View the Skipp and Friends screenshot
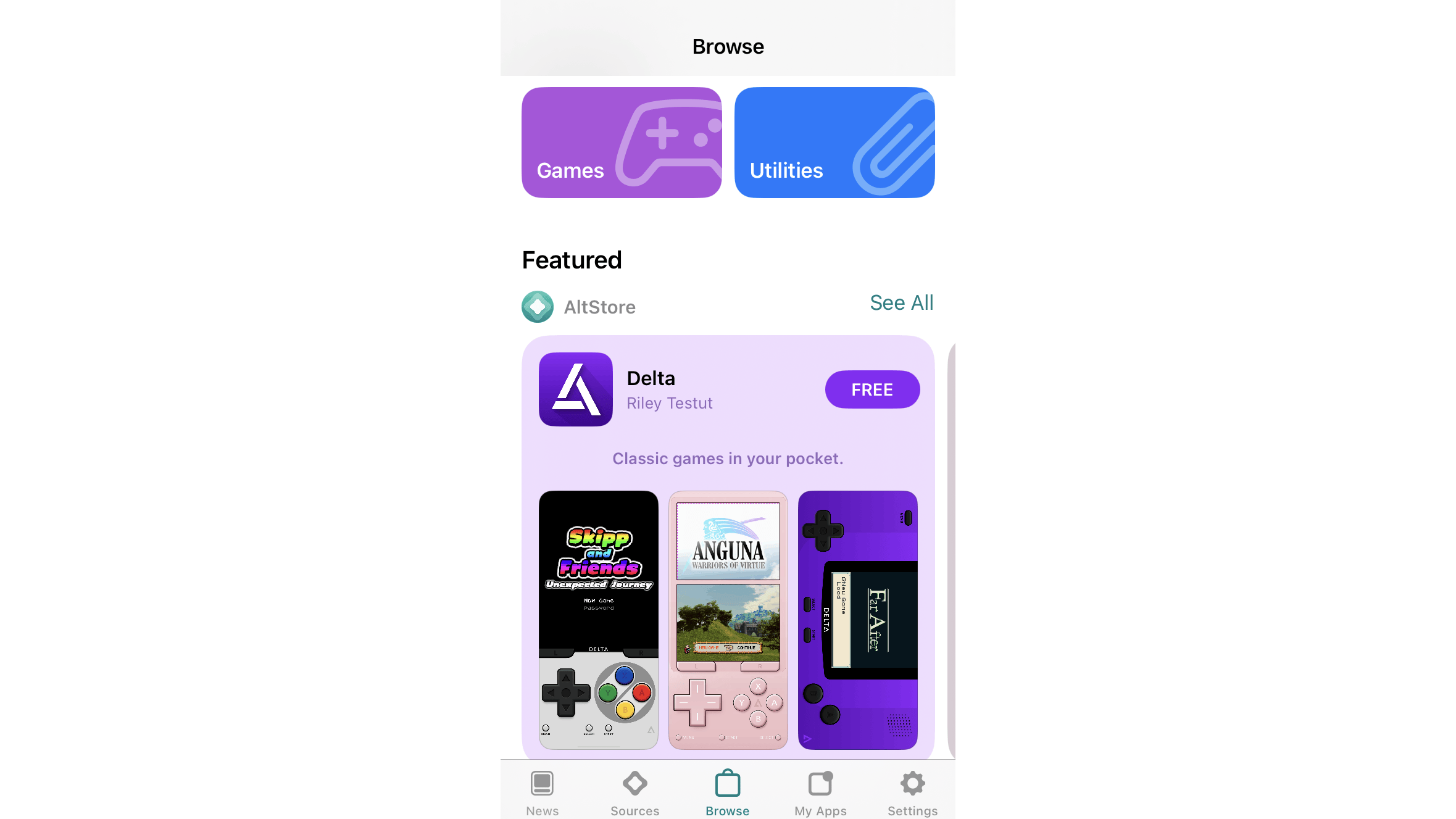This screenshot has width=1456, height=819. 598,620
